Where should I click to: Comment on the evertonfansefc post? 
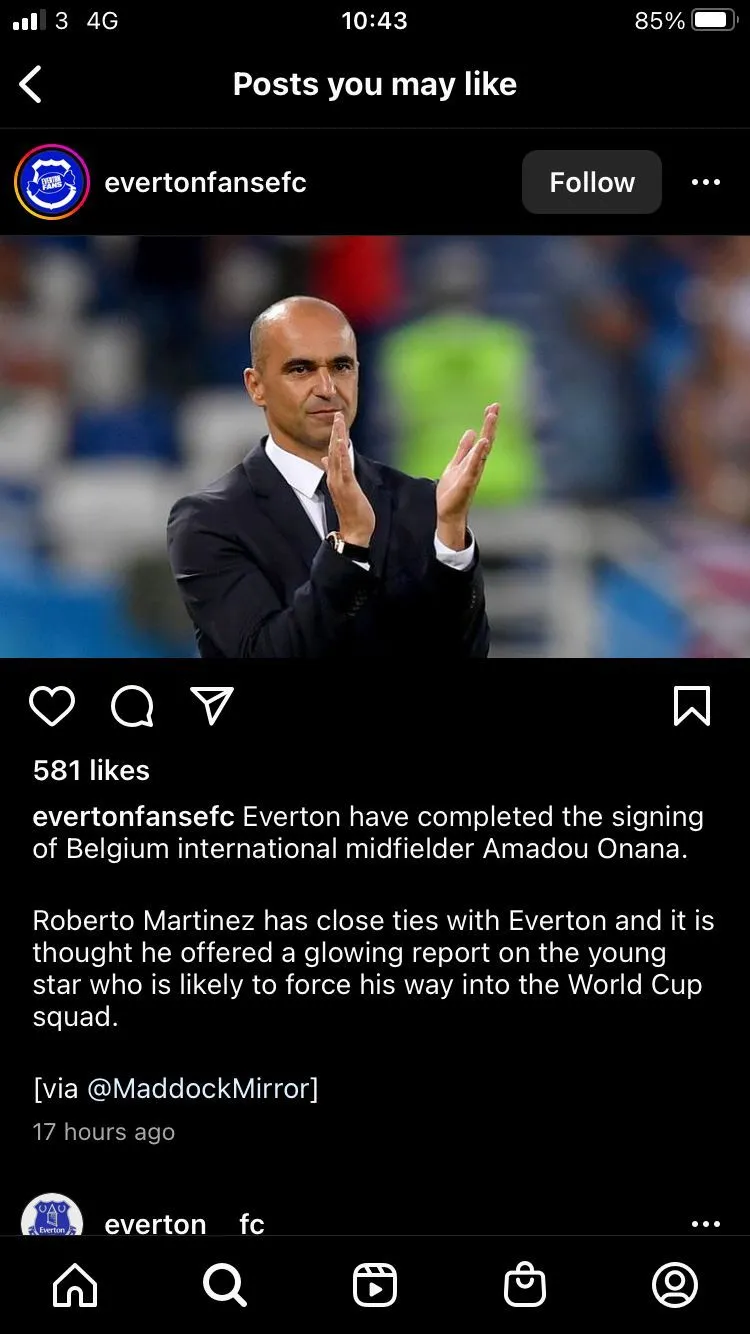[x=132, y=706]
